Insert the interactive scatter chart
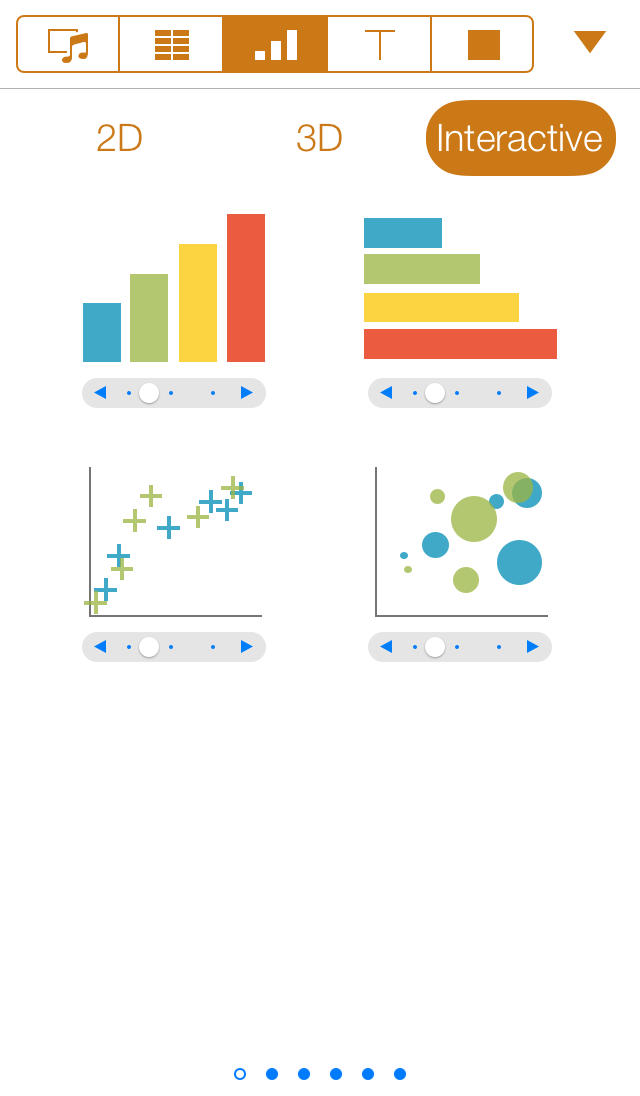This screenshot has height=1096, width=640. click(174, 542)
